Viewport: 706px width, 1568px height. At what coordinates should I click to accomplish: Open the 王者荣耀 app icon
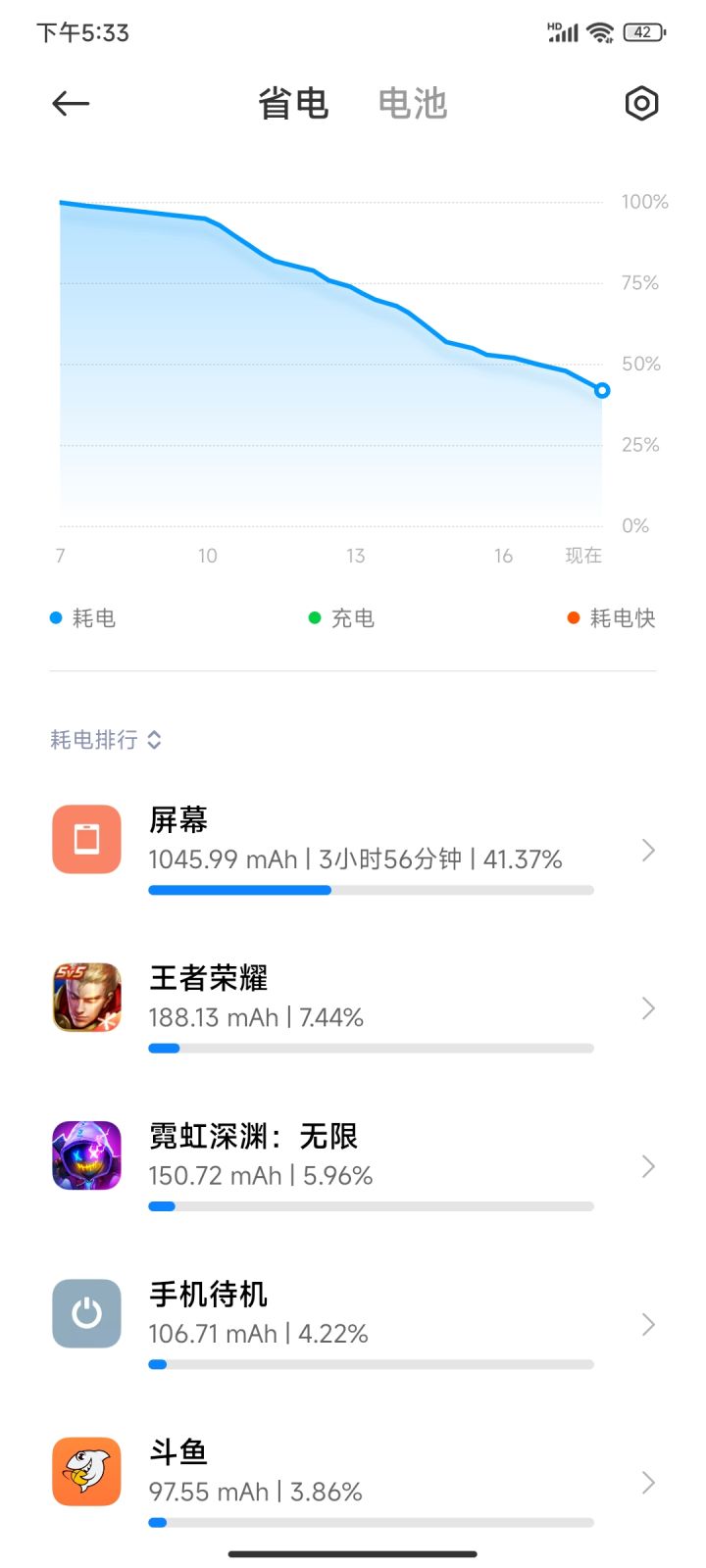pyautogui.click(x=85, y=998)
